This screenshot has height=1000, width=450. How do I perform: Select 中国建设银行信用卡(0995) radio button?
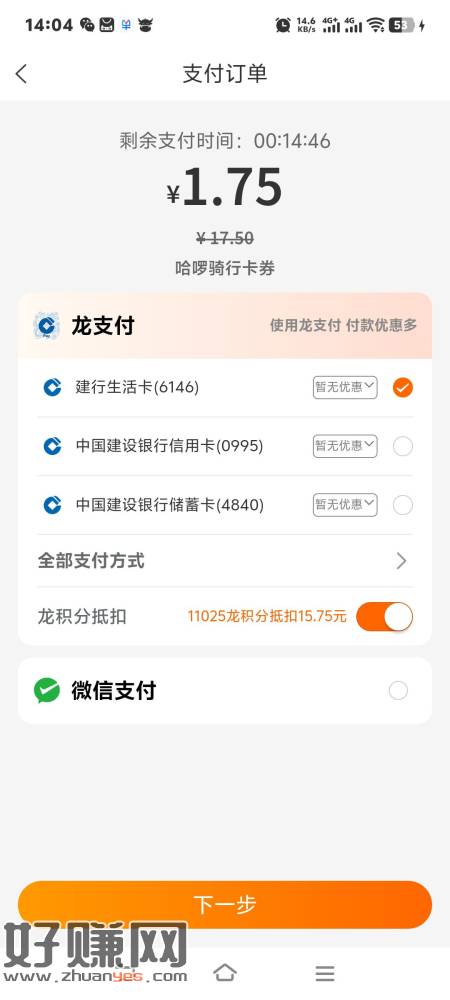tap(402, 446)
